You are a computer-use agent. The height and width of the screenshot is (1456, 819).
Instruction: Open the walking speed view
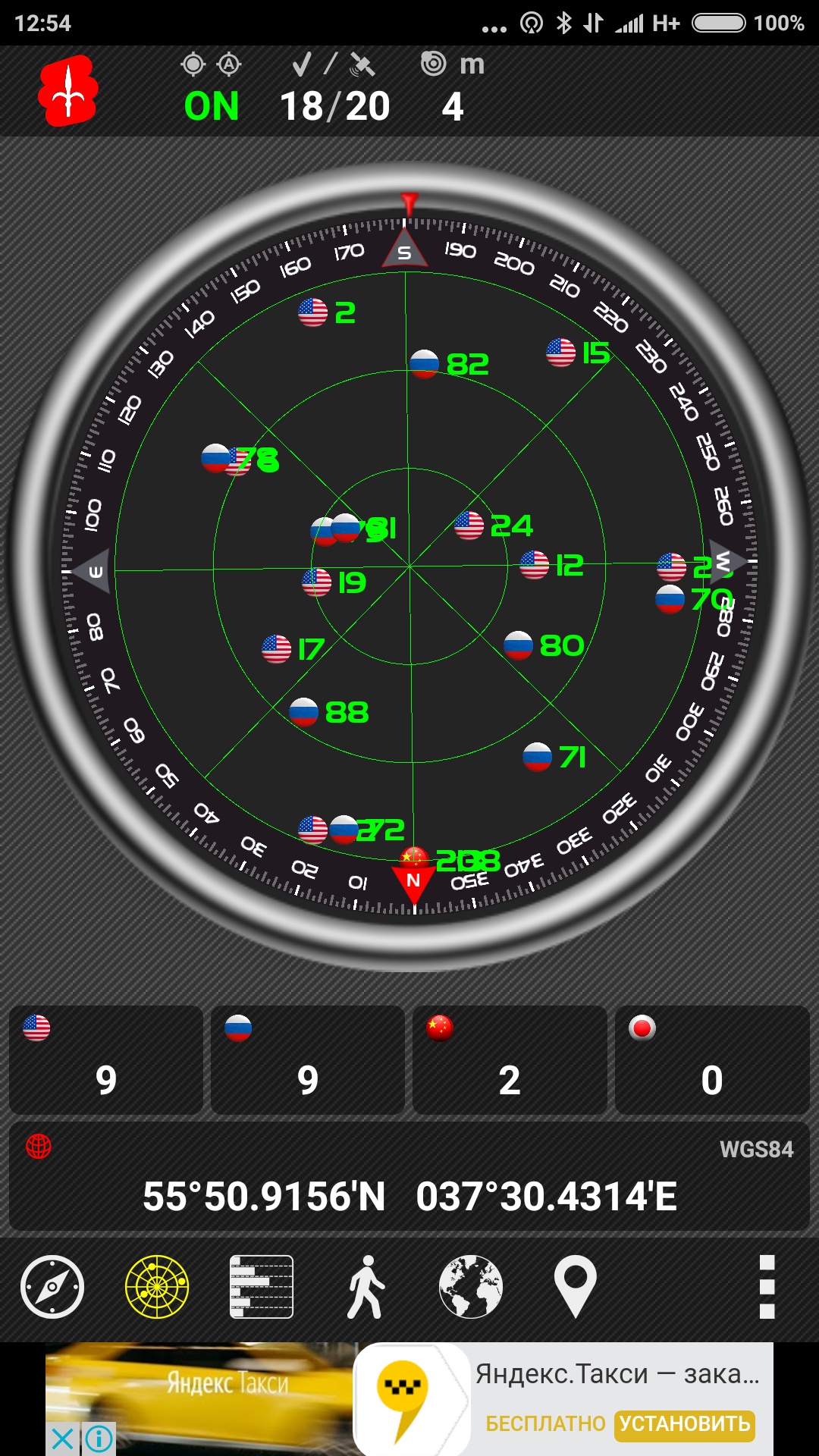pyautogui.click(x=366, y=1287)
